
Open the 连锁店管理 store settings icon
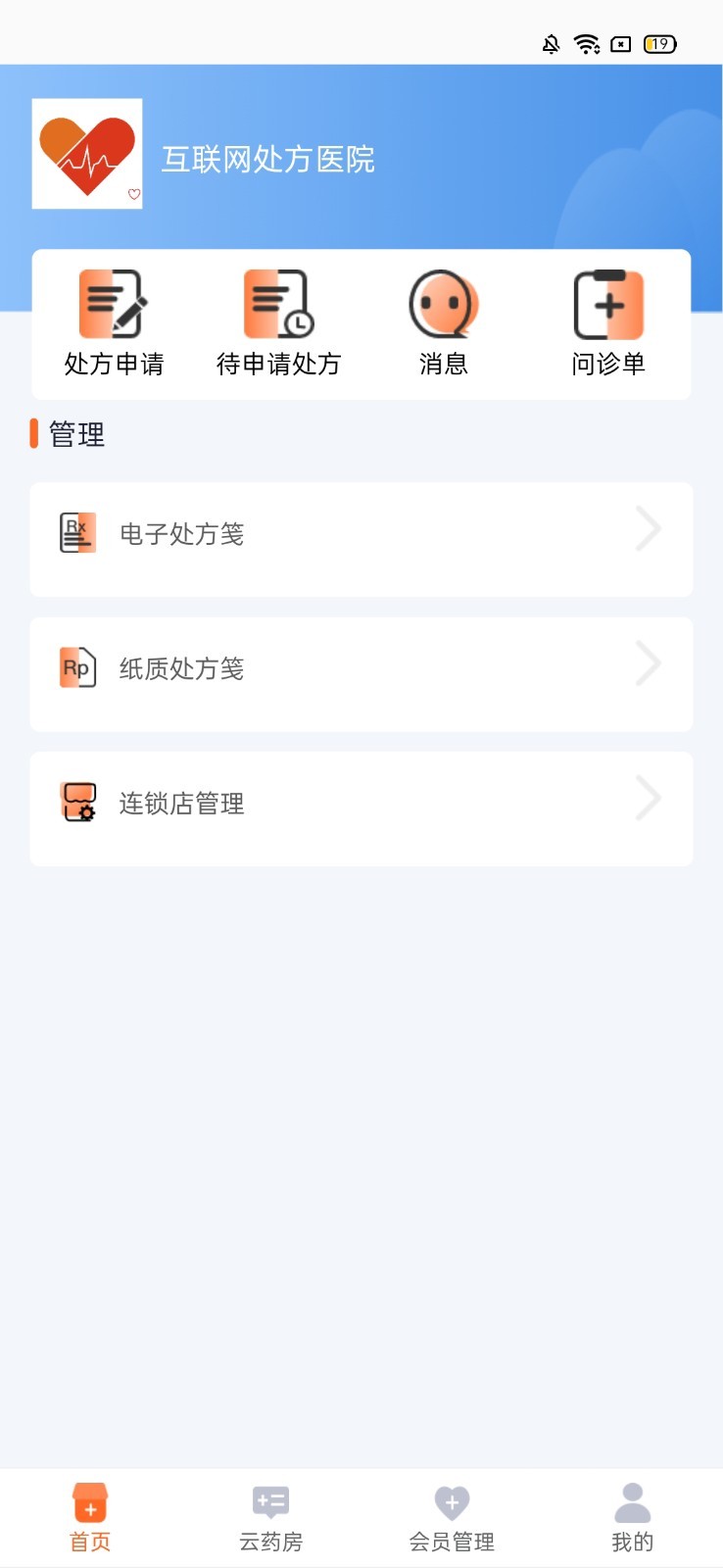(x=77, y=802)
